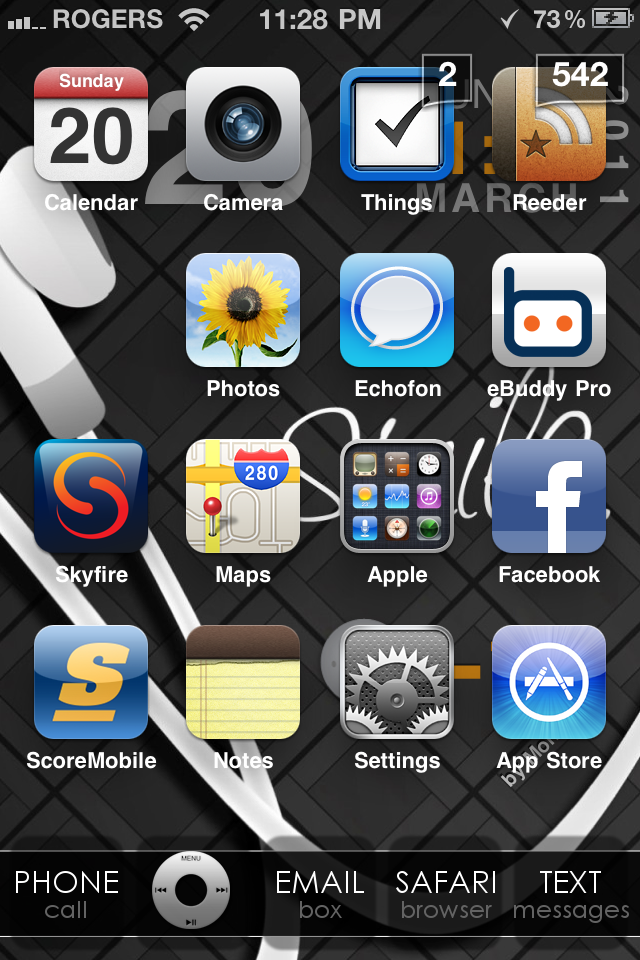Launch Safari browser from the dock
Viewport: 640px width, 960px height.
[446, 893]
